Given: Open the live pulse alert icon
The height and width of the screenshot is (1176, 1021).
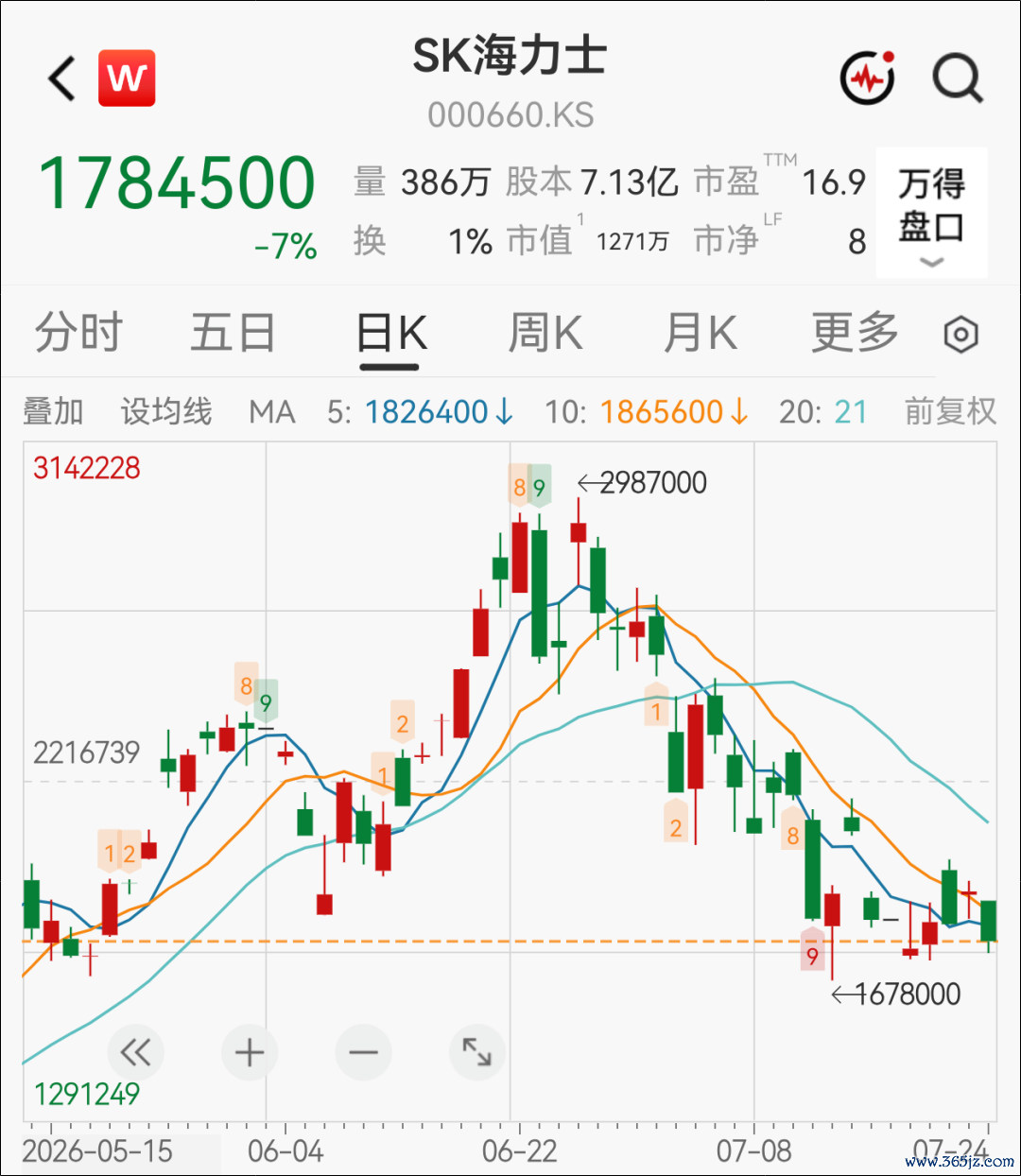Looking at the screenshot, I should (868, 78).
